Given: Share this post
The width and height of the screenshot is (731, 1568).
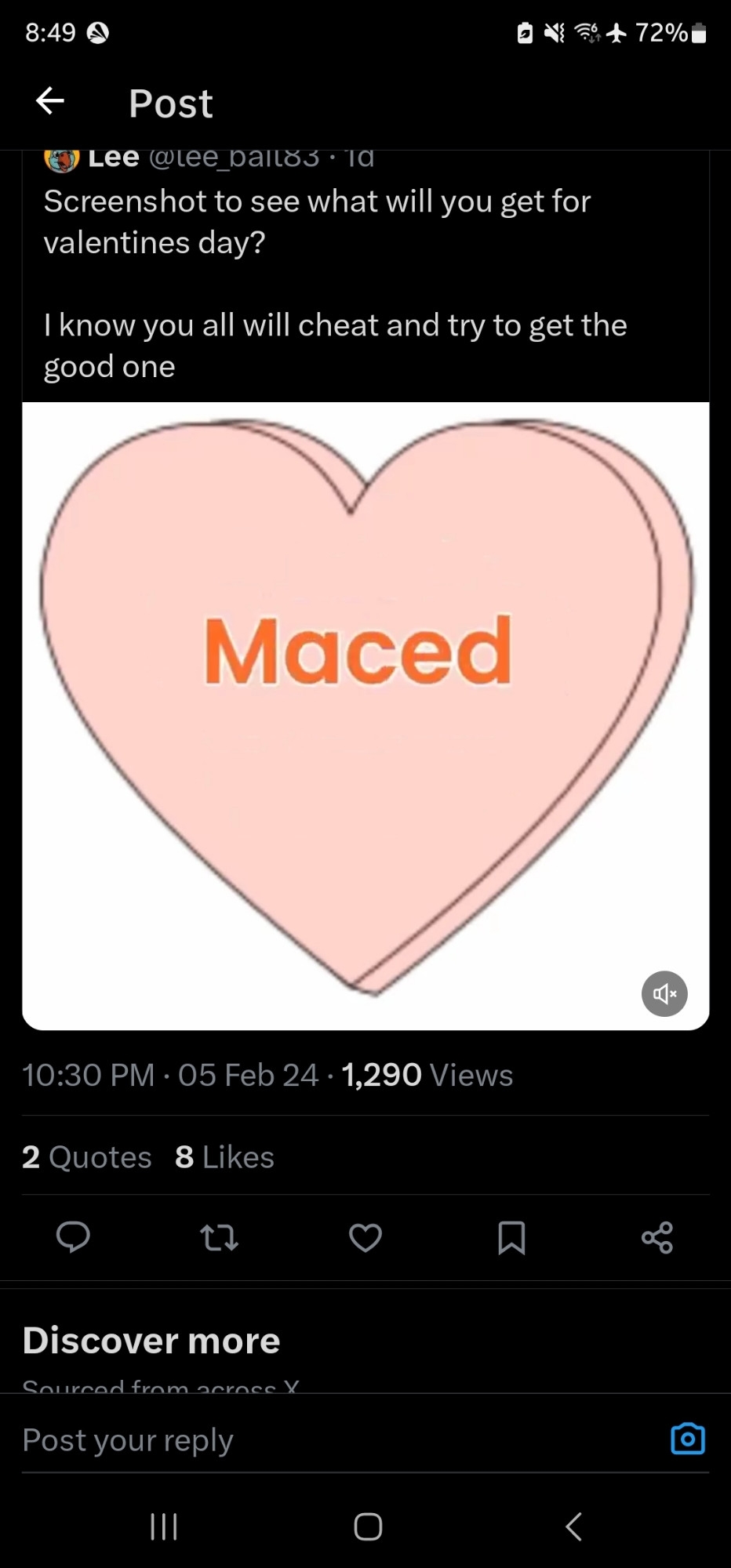Looking at the screenshot, I should [x=657, y=1237].
